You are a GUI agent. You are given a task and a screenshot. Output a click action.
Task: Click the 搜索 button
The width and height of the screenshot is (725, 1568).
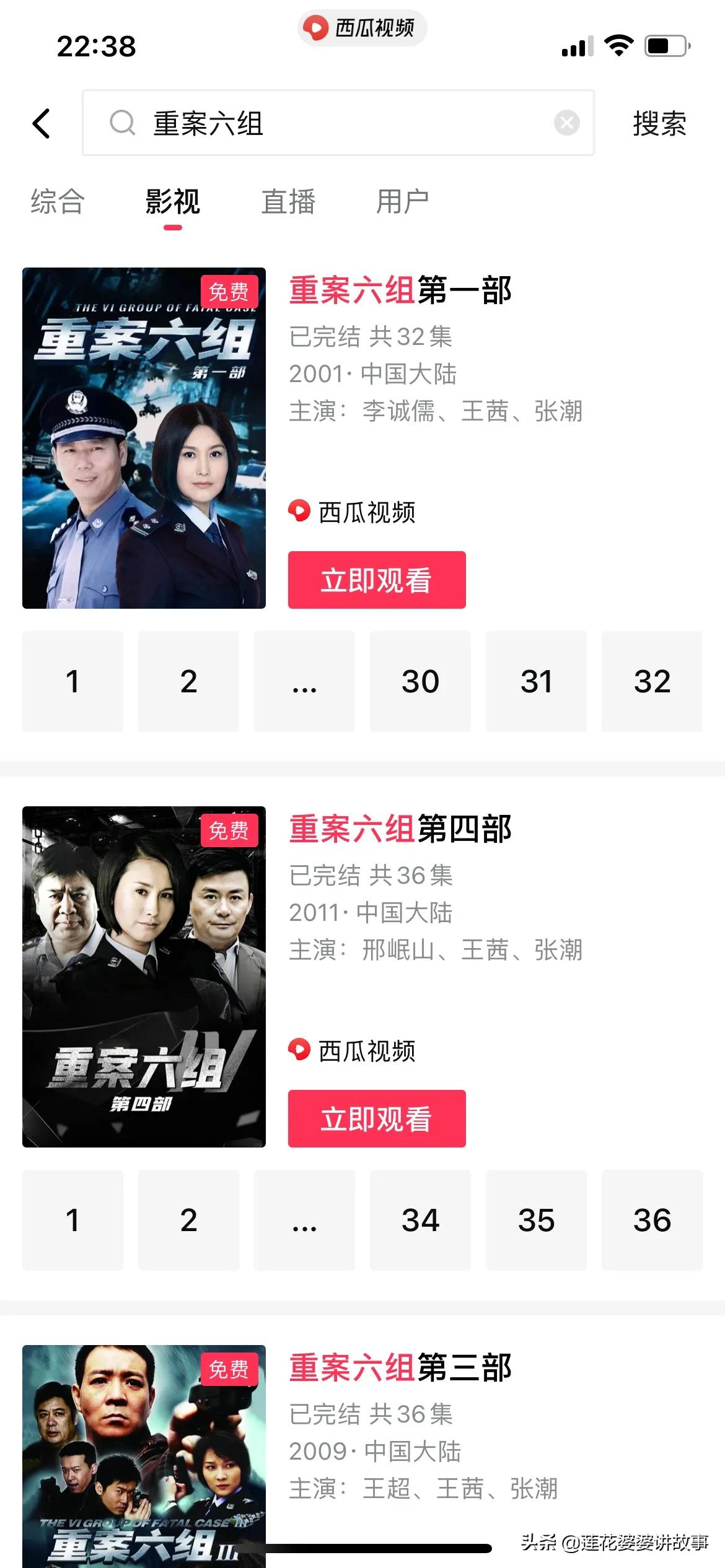click(659, 123)
